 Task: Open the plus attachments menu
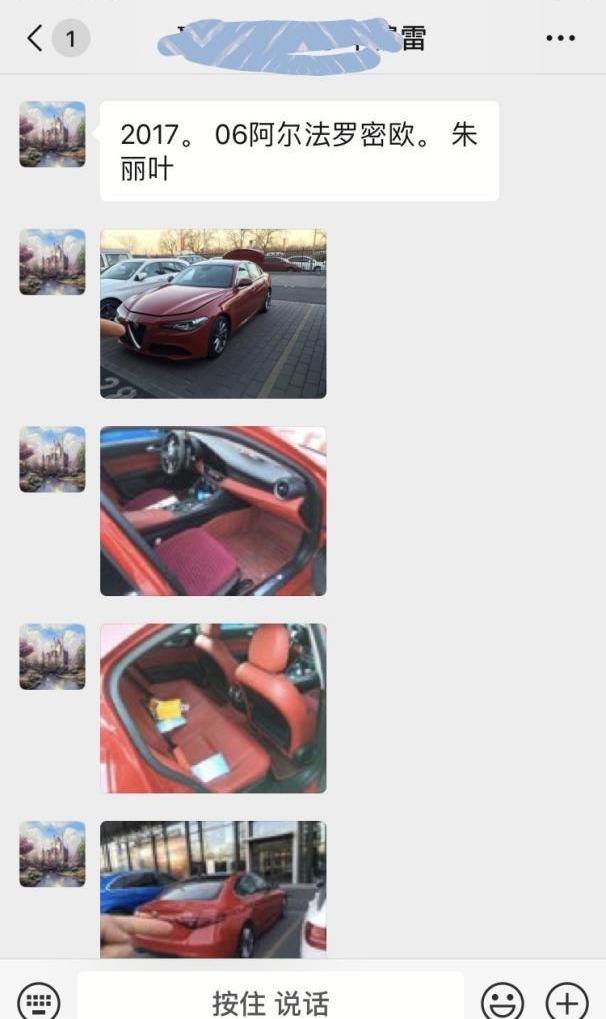point(567,1000)
